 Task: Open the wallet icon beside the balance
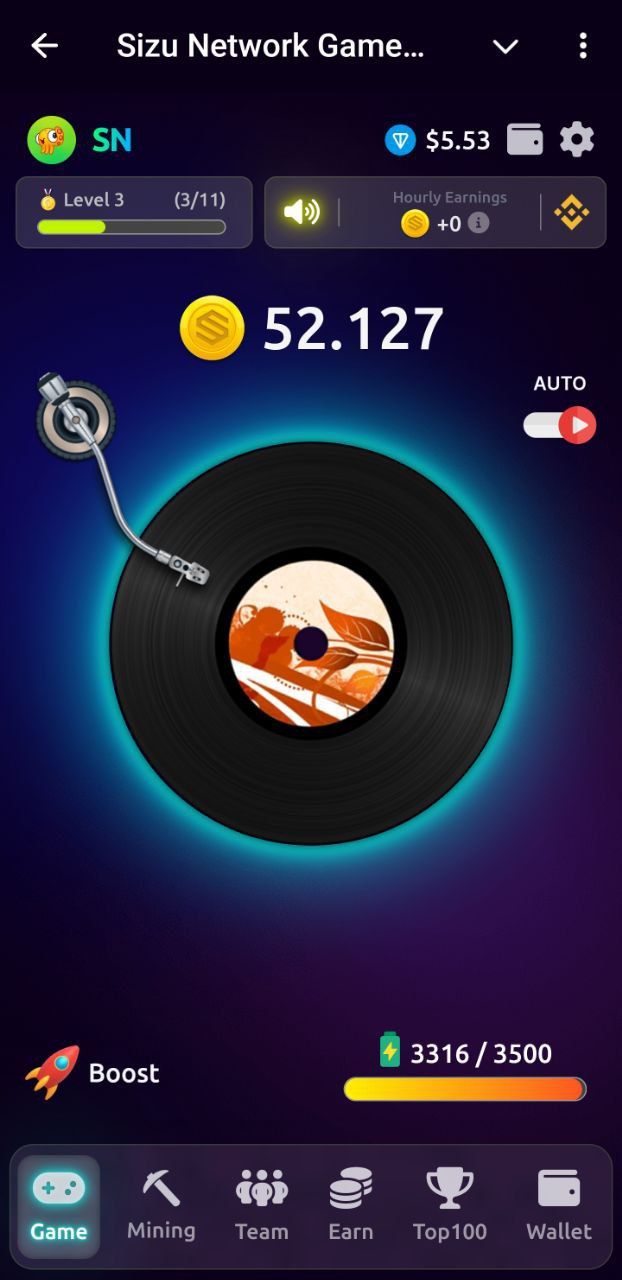(524, 140)
